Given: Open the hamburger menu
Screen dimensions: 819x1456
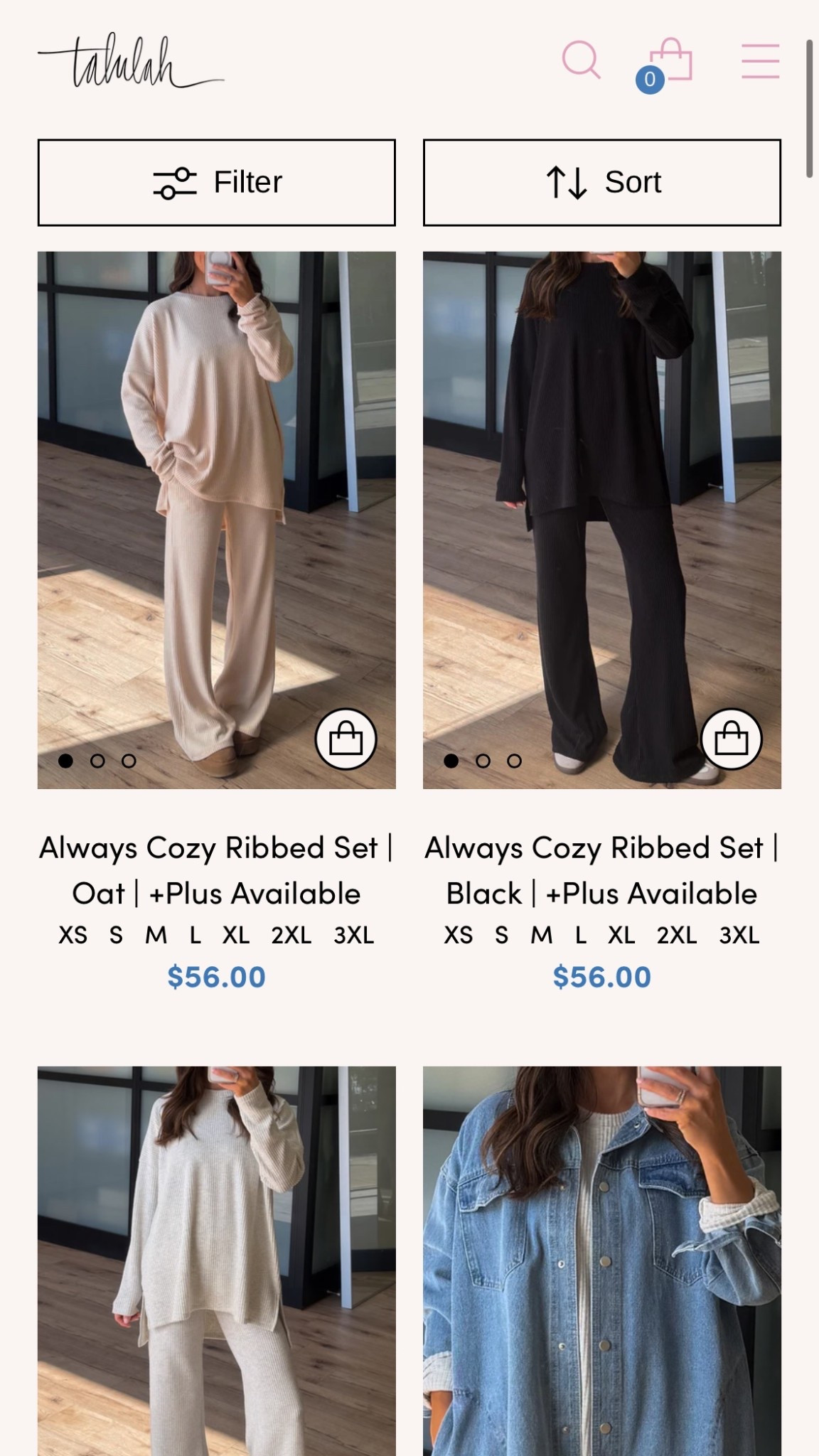Looking at the screenshot, I should pyautogui.click(x=760, y=60).
